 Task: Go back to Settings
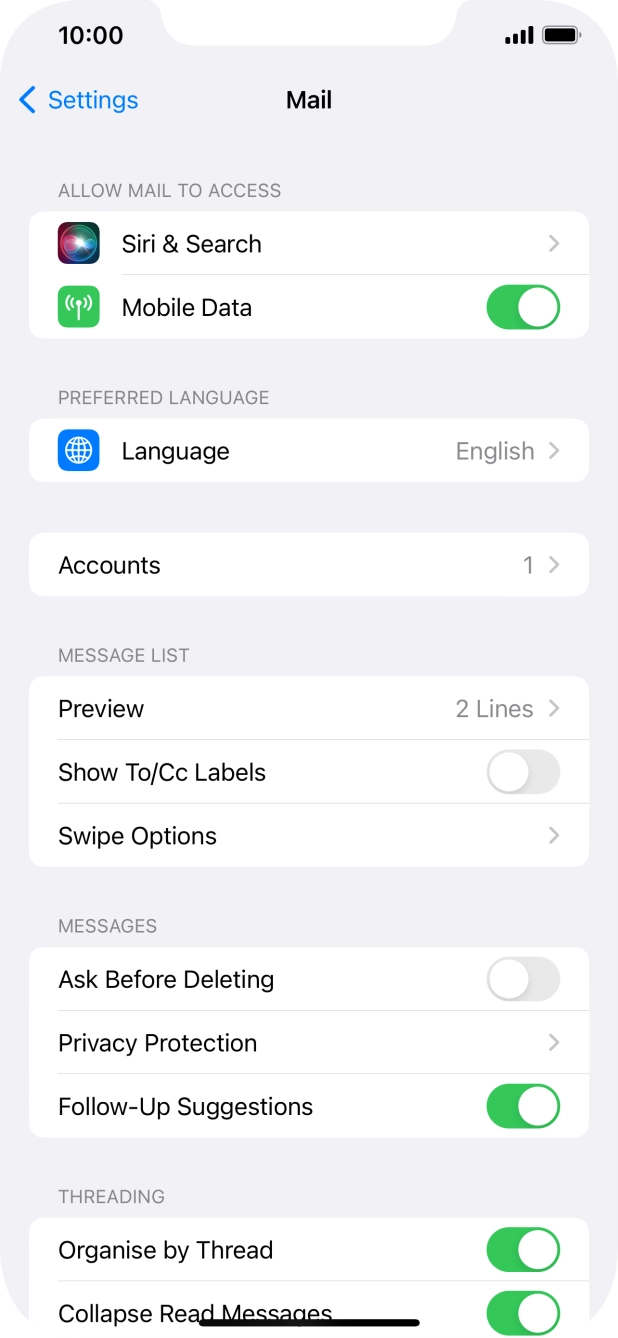click(78, 100)
